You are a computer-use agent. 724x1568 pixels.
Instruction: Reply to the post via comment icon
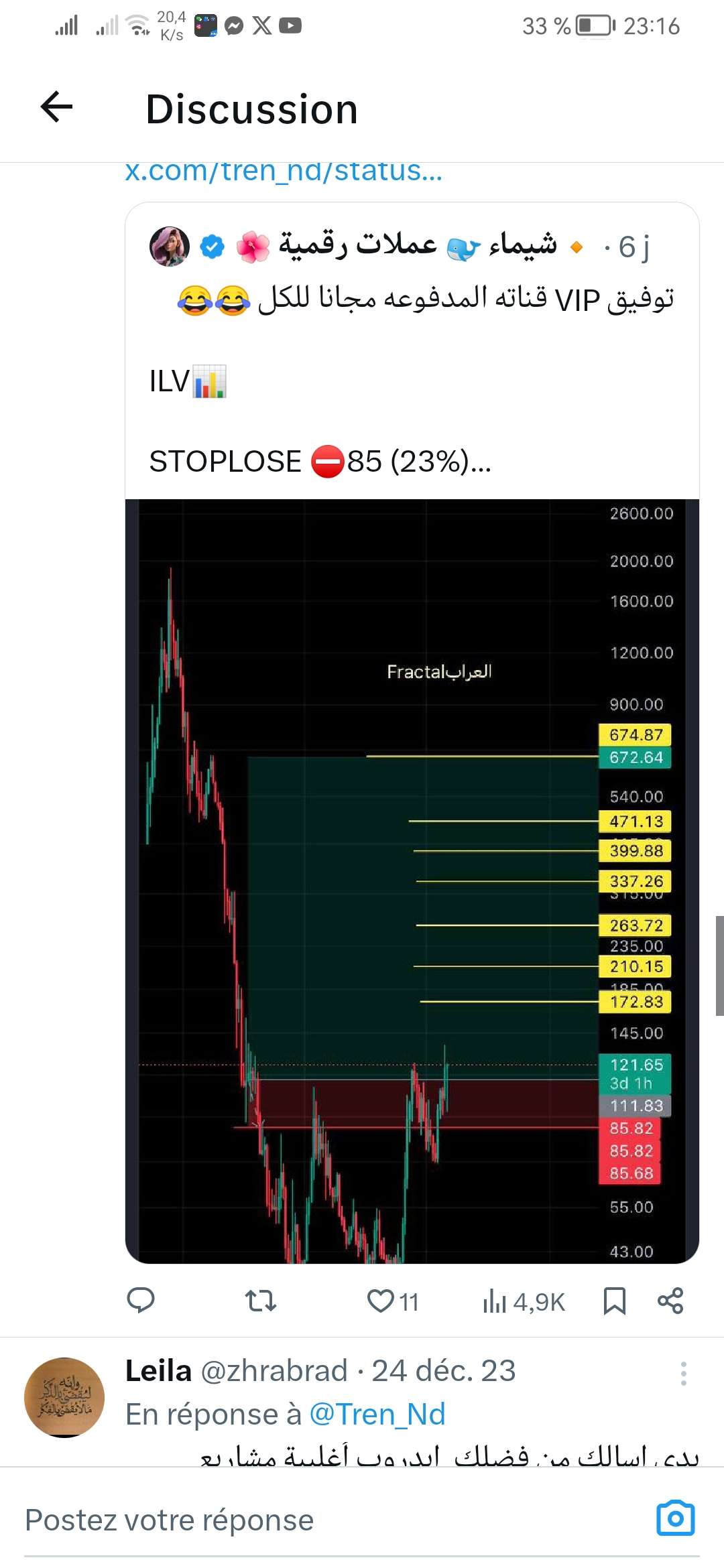coord(141,1301)
